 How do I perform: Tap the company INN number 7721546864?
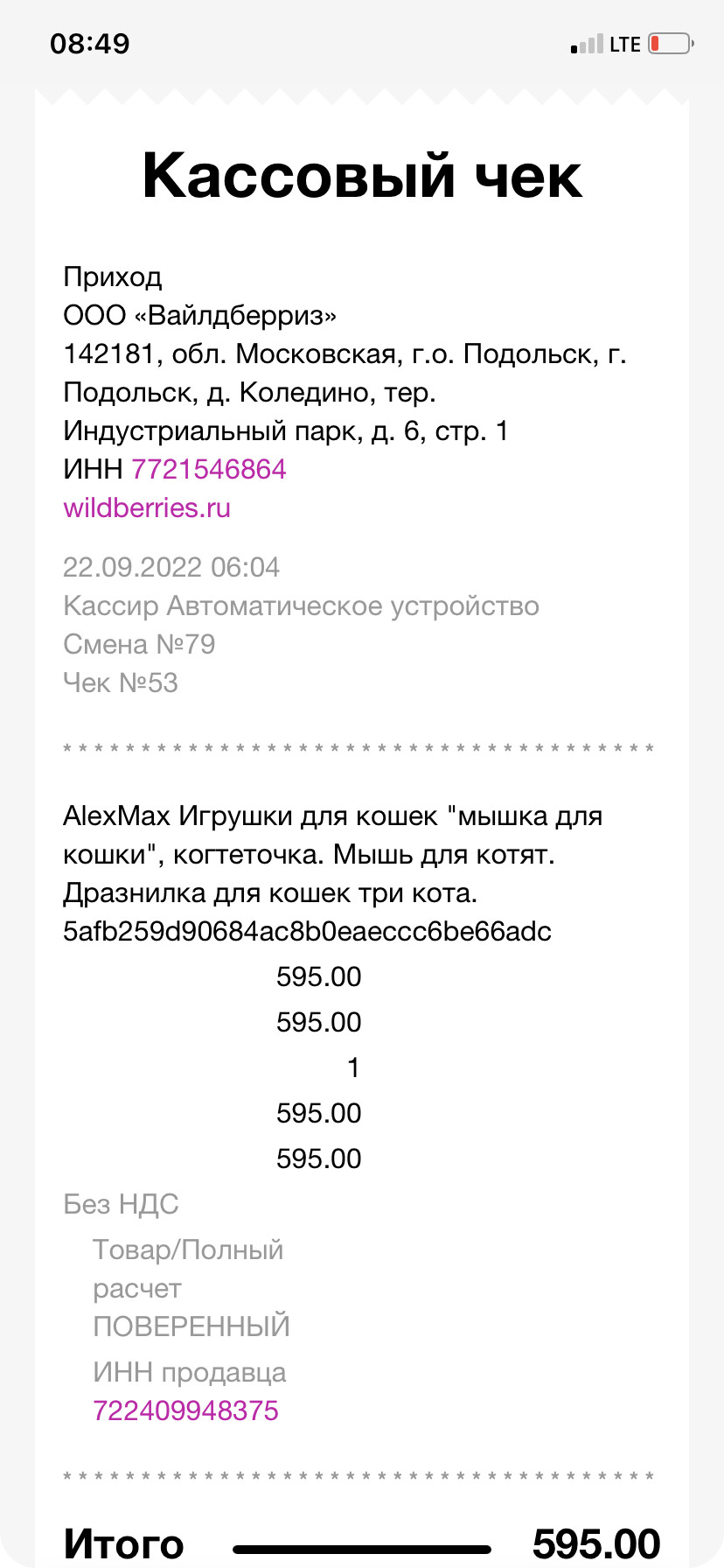pyautogui.click(x=209, y=470)
